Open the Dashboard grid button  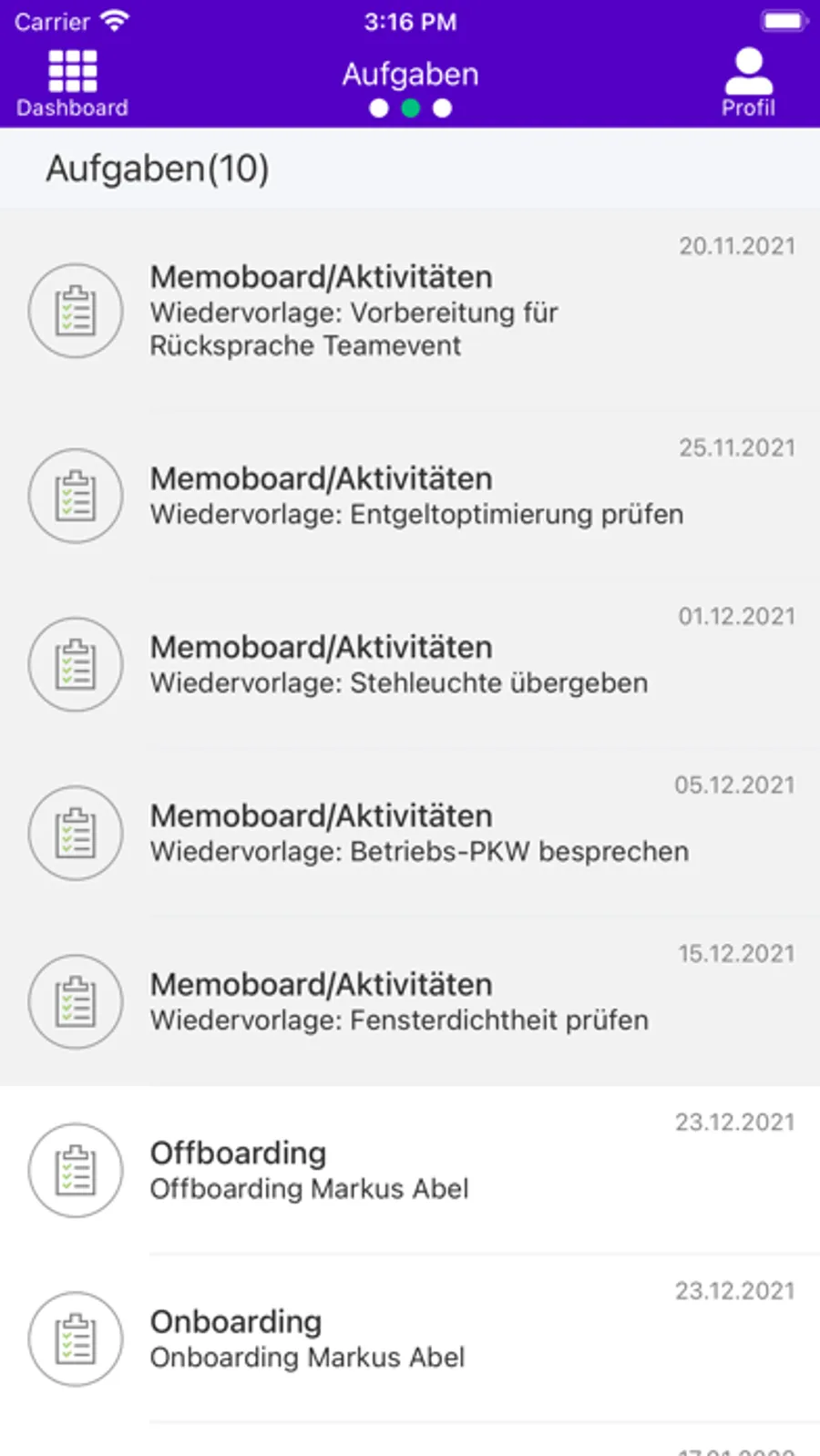point(72,84)
